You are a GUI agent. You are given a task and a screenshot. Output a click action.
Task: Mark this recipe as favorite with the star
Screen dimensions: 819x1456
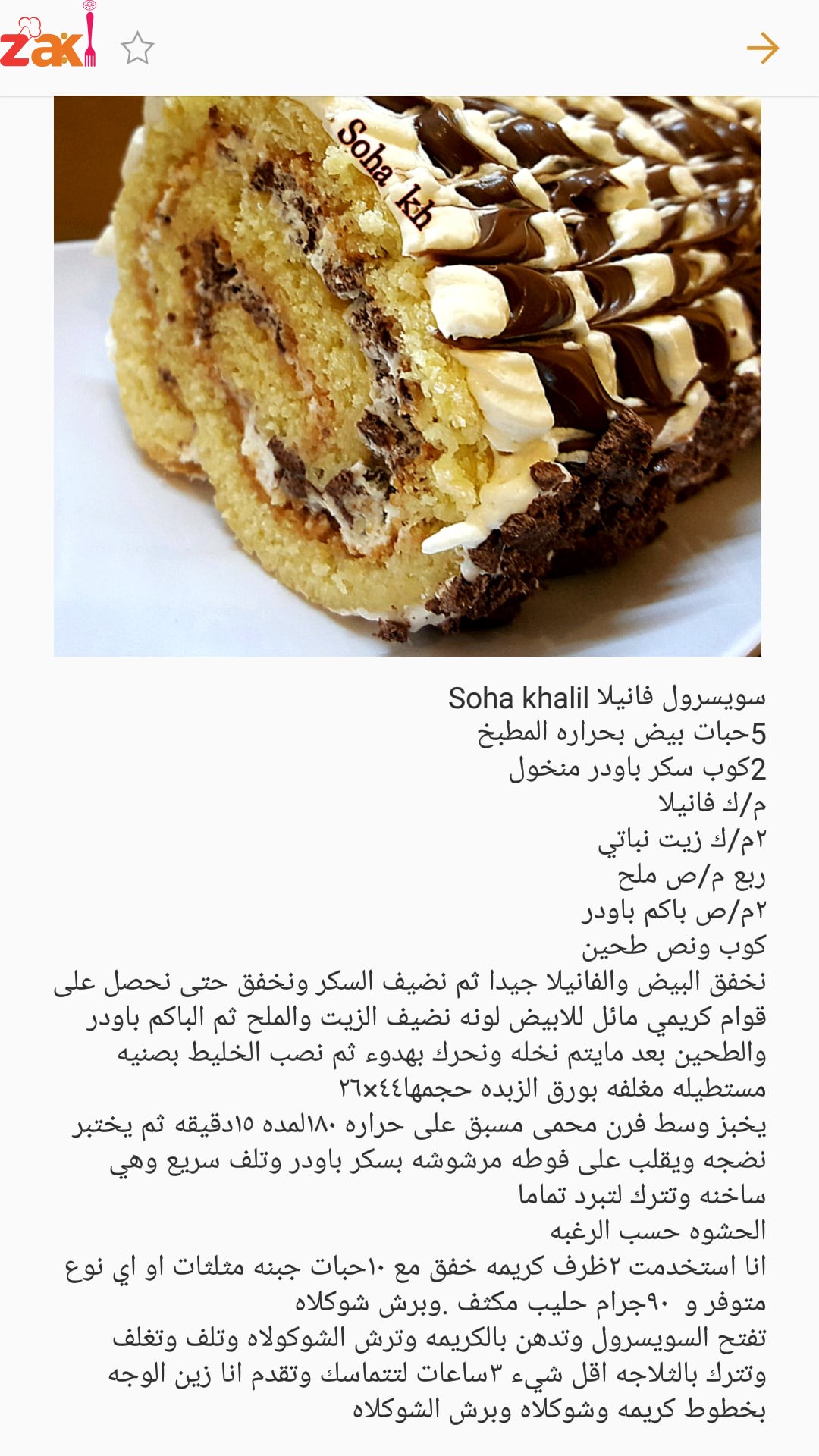point(137,49)
